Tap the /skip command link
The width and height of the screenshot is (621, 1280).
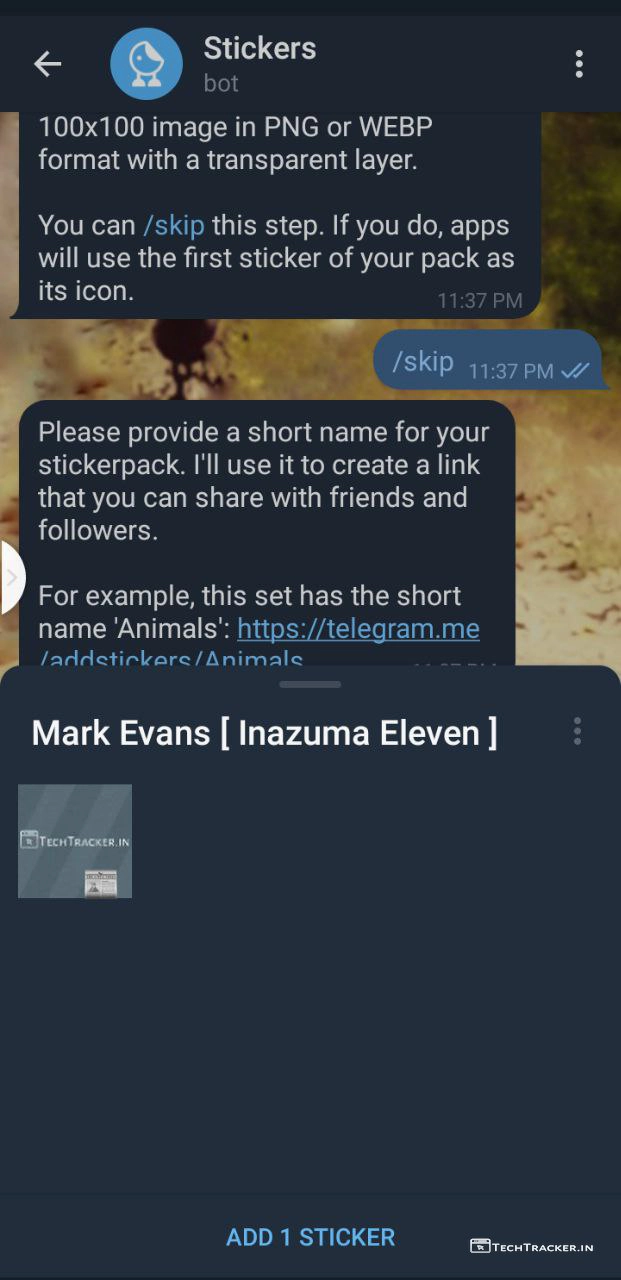pyautogui.click(x=174, y=225)
